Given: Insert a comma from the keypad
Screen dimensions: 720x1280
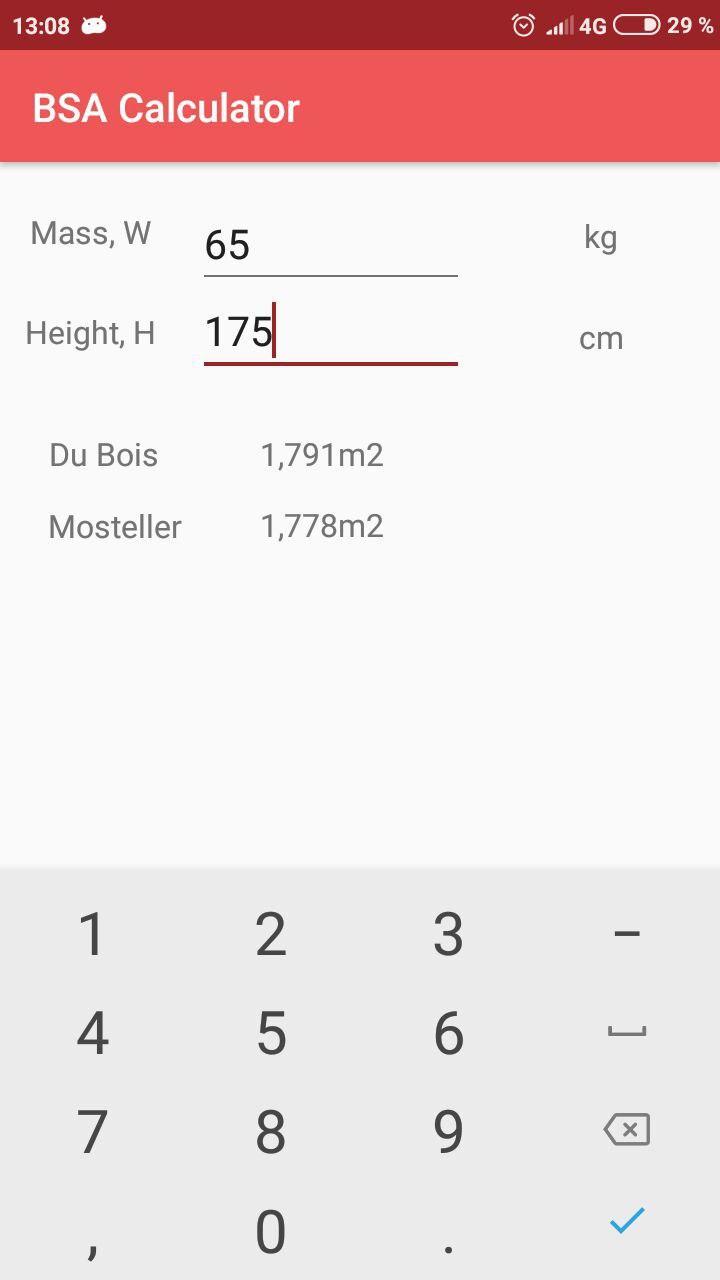Looking at the screenshot, I should pos(91,1231).
